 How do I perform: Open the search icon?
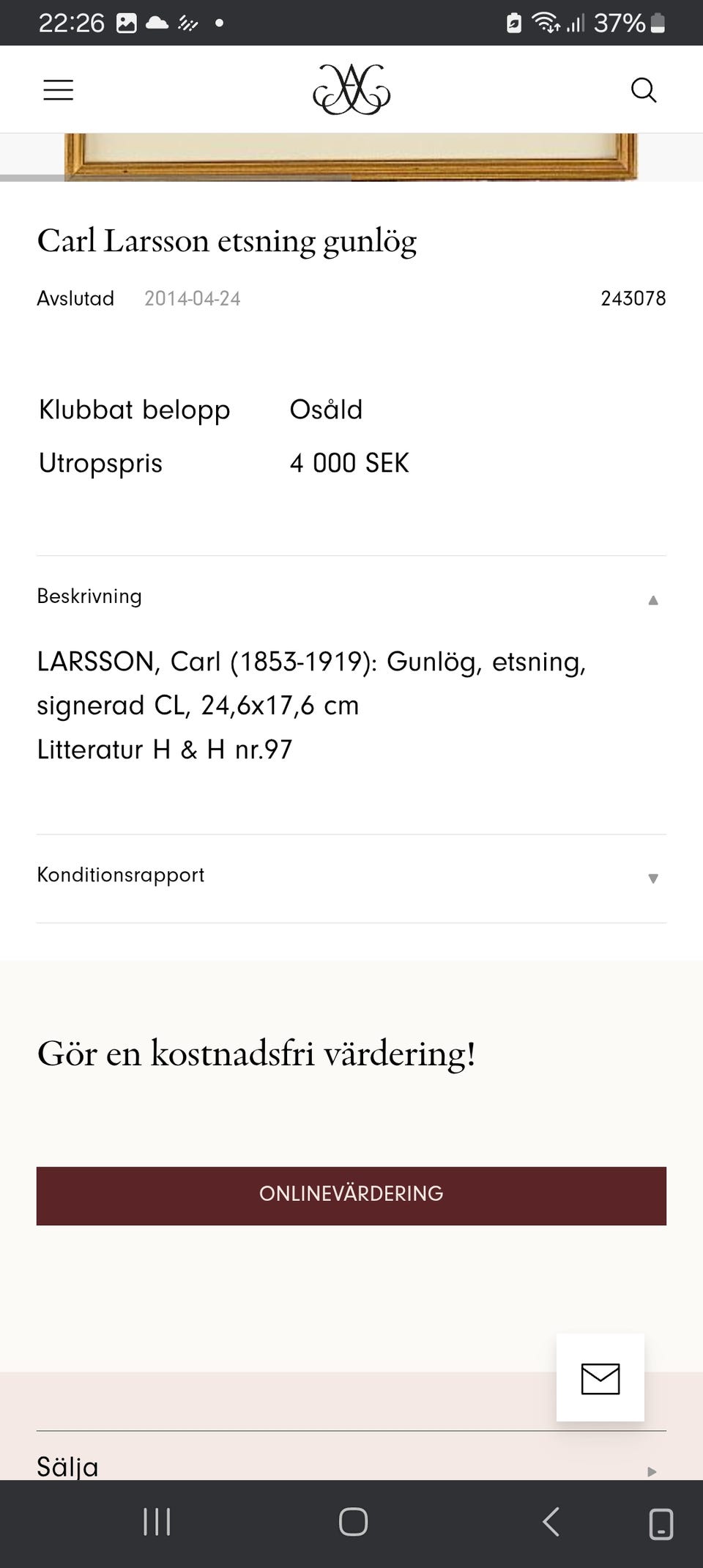point(644,90)
